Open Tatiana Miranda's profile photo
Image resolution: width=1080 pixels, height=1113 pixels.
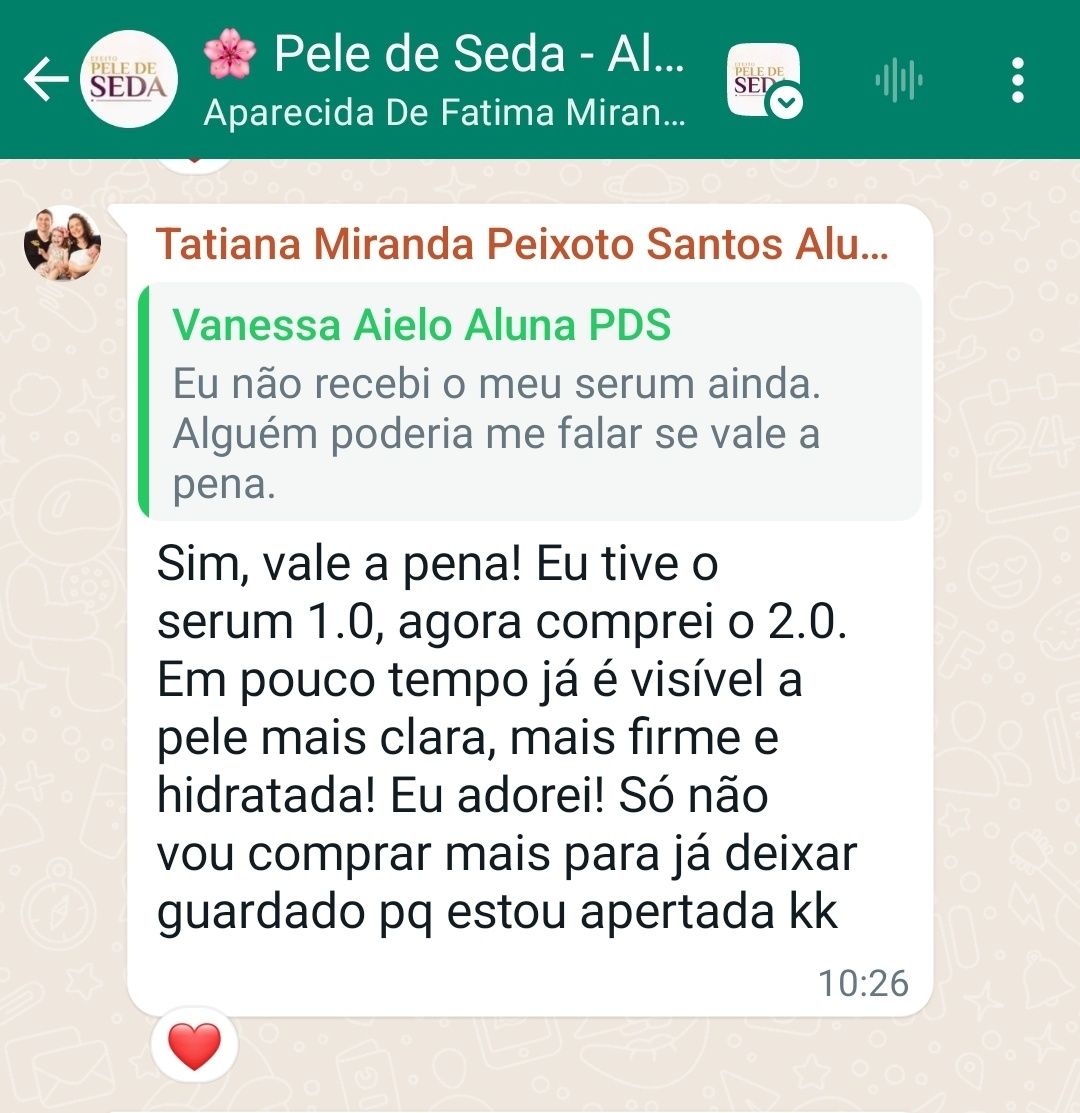[x=62, y=243]
